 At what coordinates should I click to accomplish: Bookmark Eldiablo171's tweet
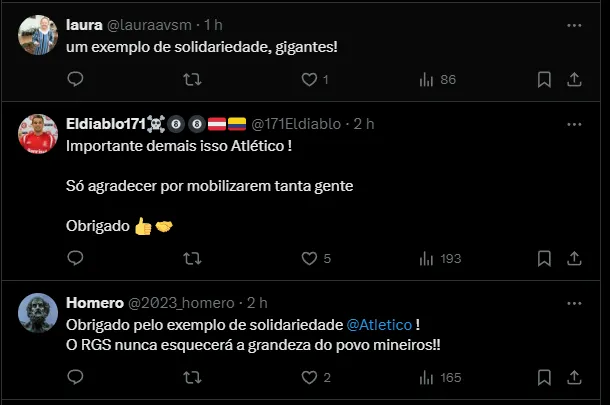[x=543, y=258]
